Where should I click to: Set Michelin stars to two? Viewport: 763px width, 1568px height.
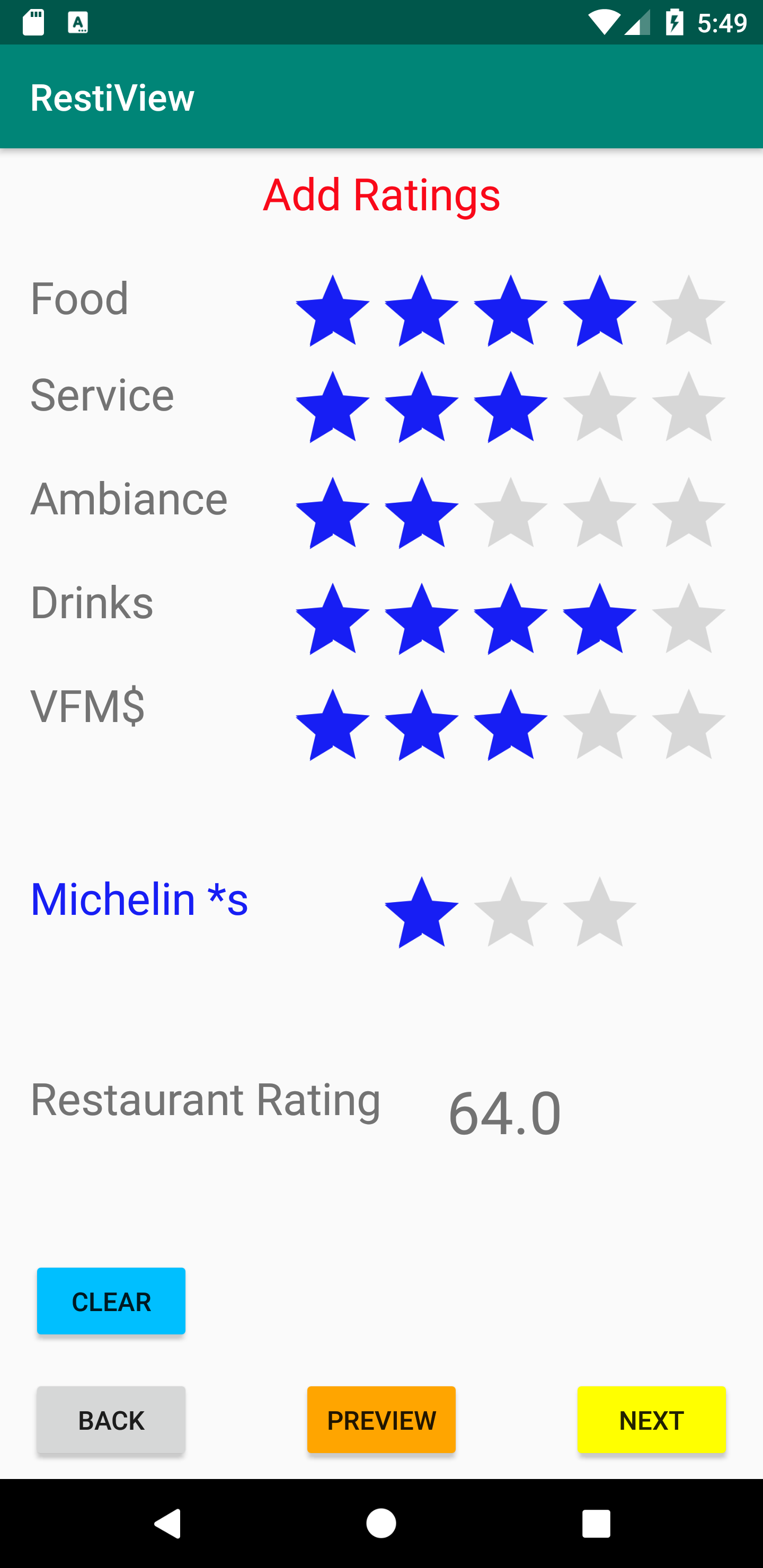click(510, 912)
